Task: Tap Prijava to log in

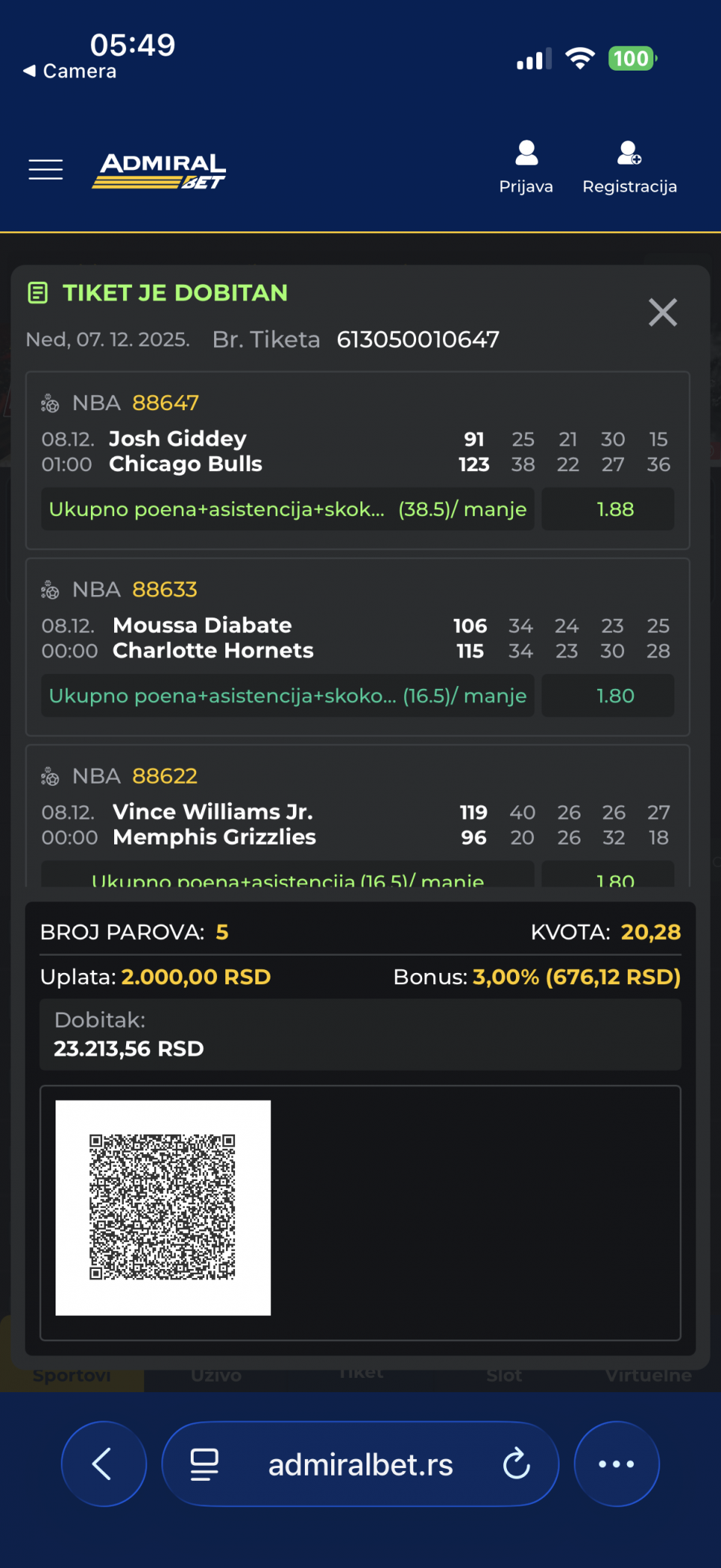Action: coord(526,167)
